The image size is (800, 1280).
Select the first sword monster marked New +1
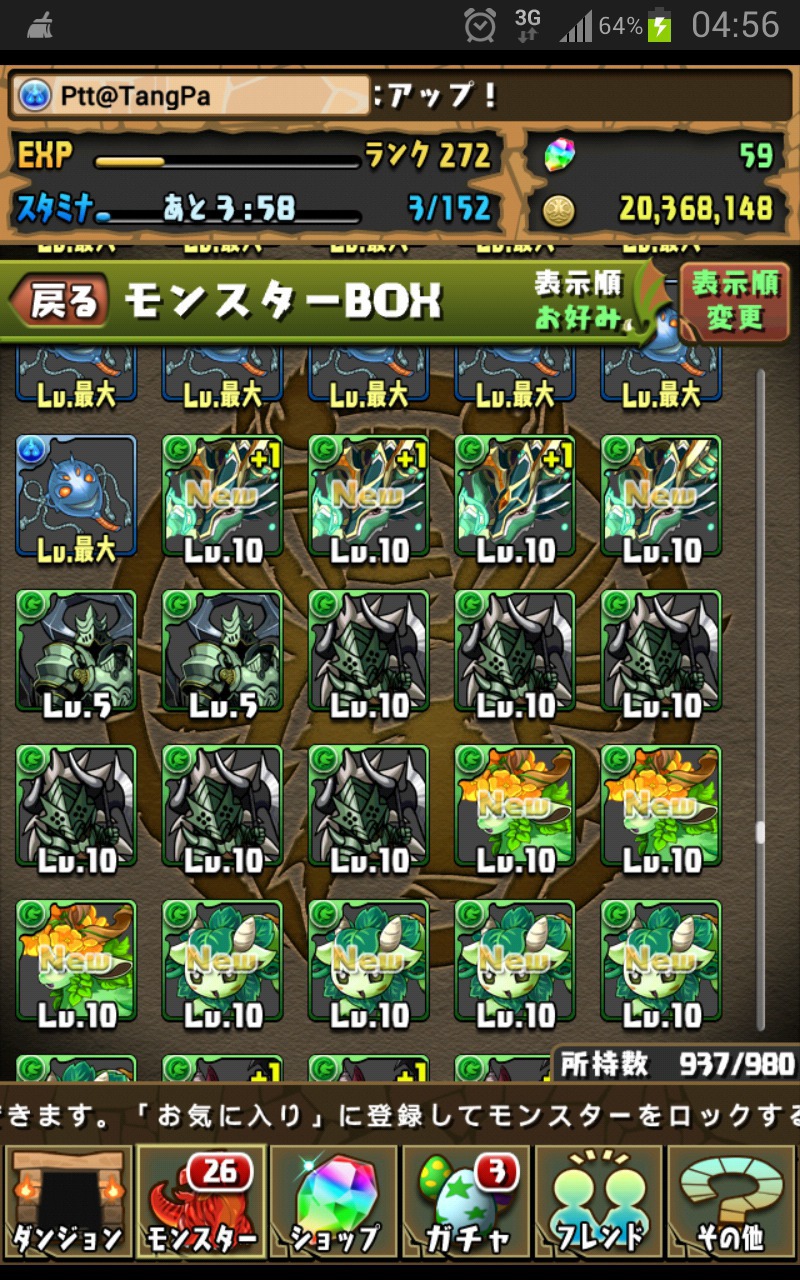pyautogui.click(x=222, y=496)
